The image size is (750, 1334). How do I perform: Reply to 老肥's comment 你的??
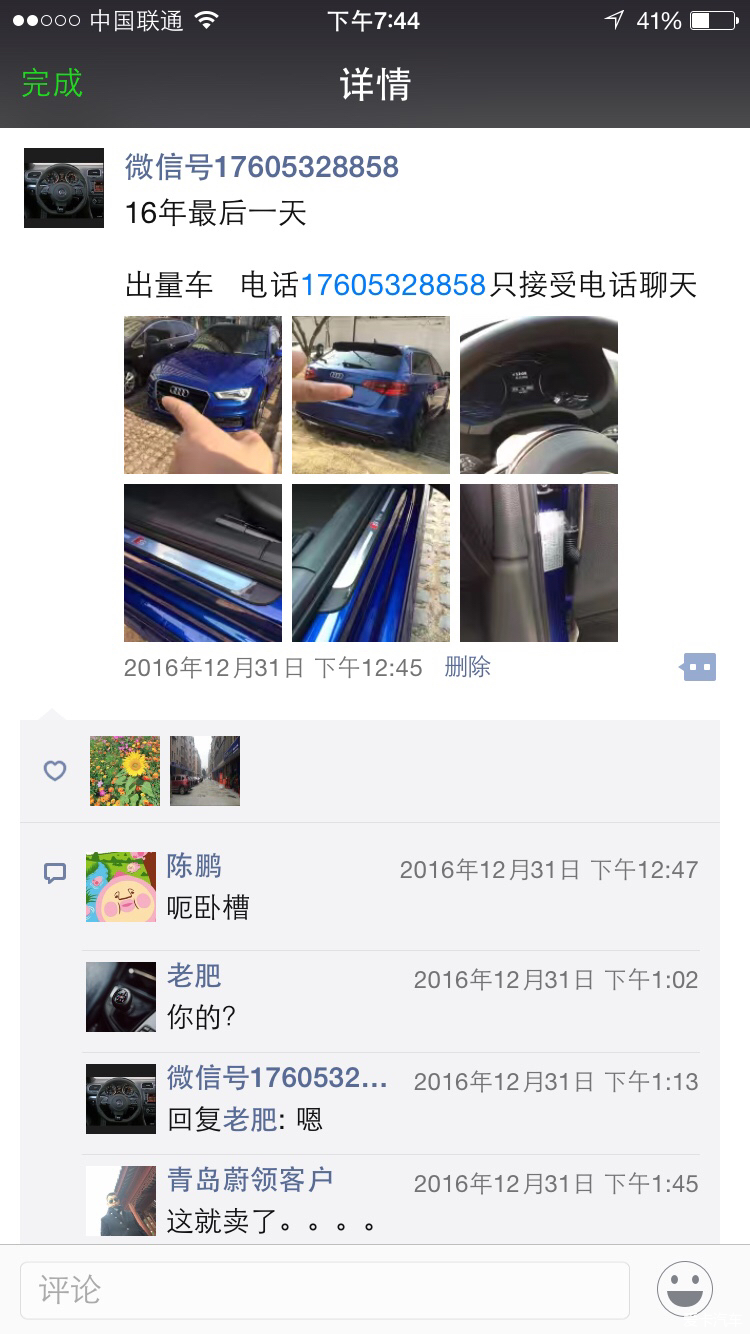point(200,1017)
